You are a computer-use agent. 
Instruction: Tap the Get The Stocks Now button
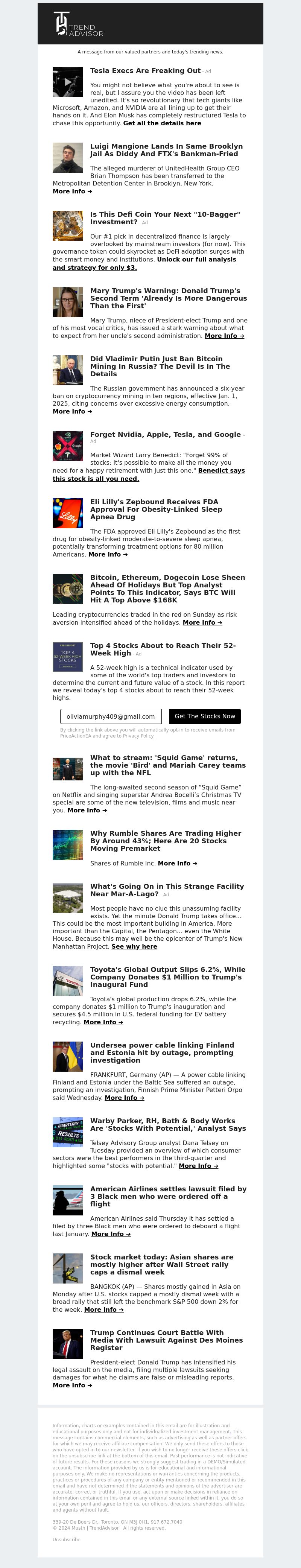[x=204, y=716]
